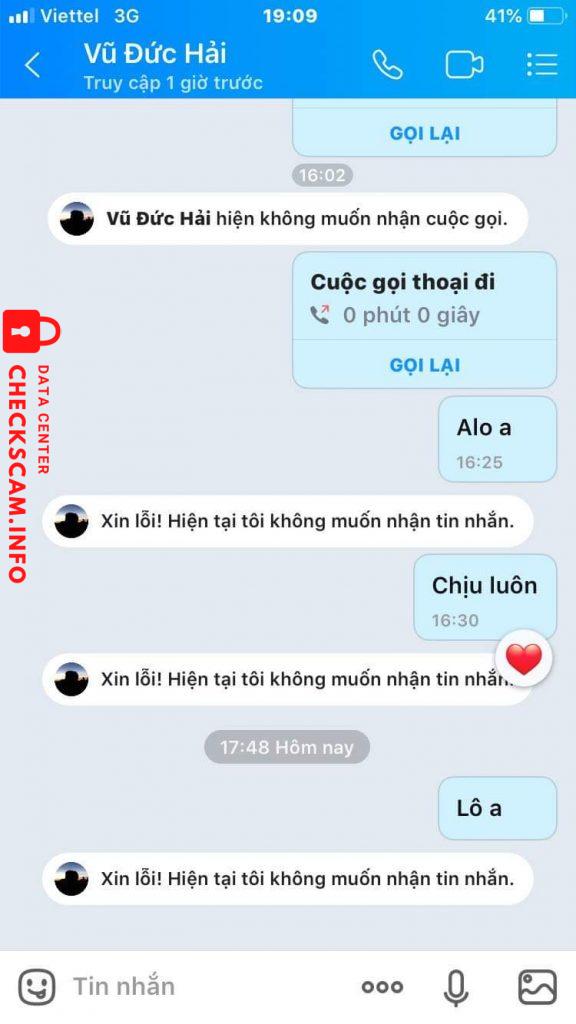The height and width of the screenshot is (1024, 576).
Task: Open more options three dots in input bar
Action: 383,987
